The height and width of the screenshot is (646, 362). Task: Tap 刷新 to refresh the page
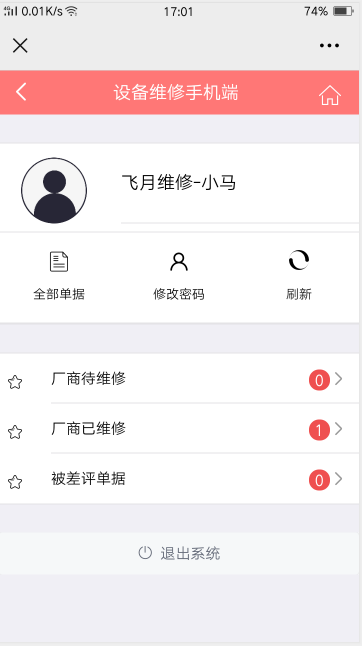pyautogui.click(x=299, y=276)
